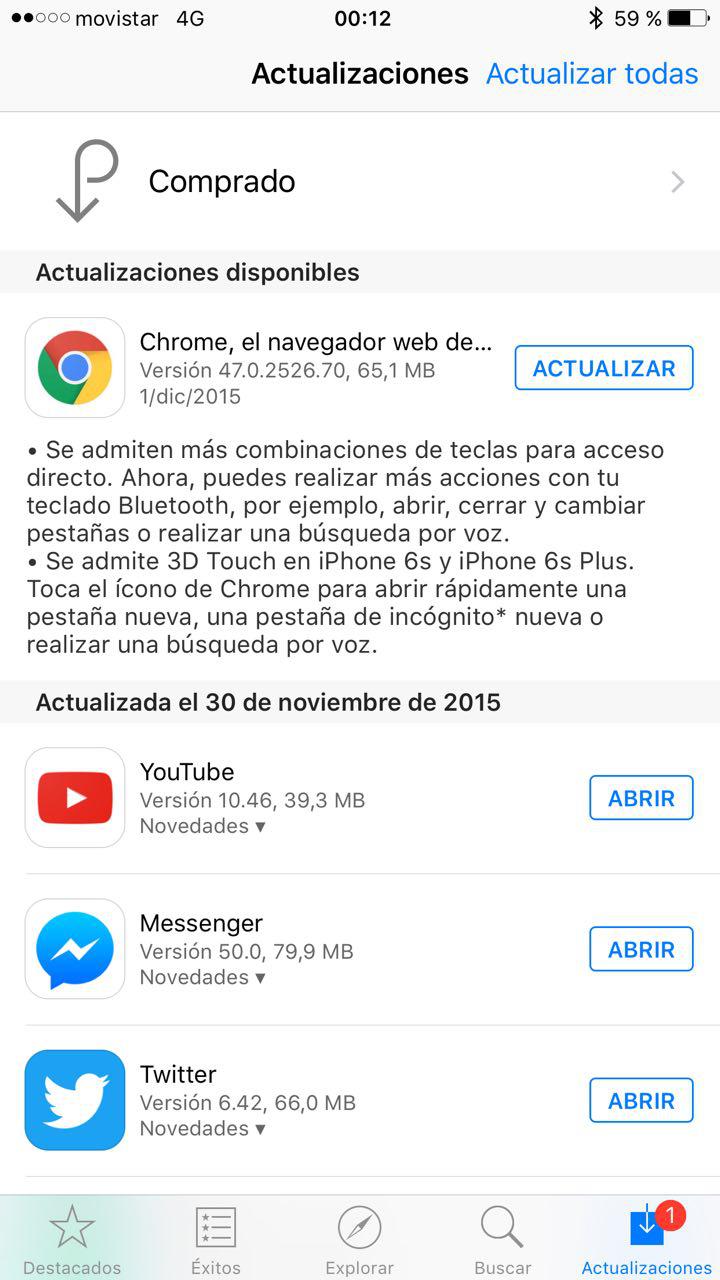Go to the Explorar tab
Image resolution: width=720 pixels, height=1280 pixels.
click(360, 1239)
